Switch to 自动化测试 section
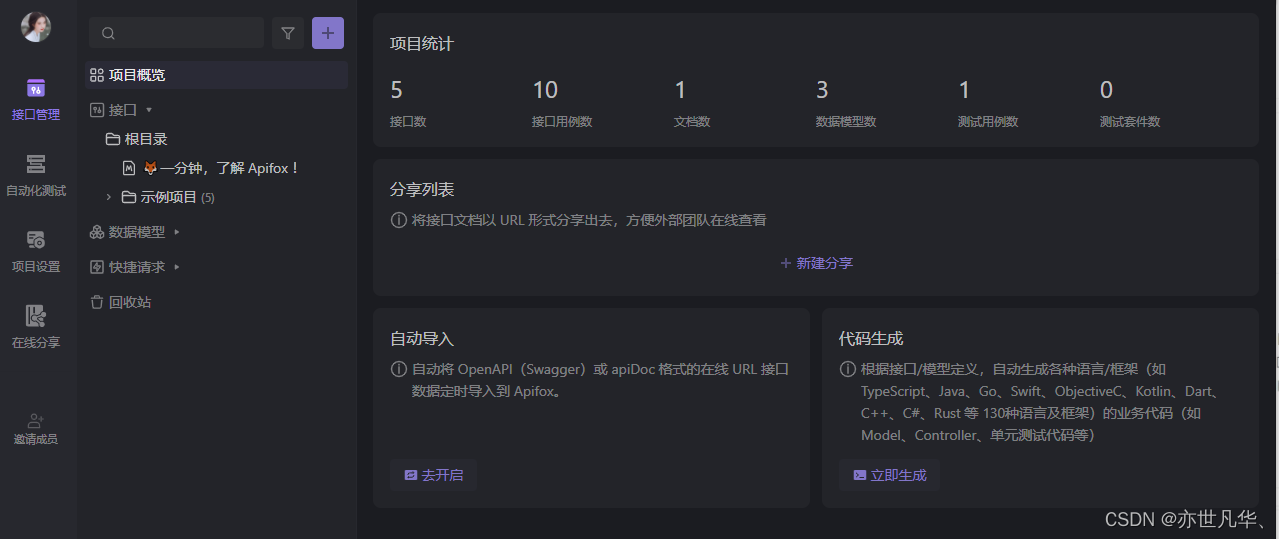 coord(36,175)
